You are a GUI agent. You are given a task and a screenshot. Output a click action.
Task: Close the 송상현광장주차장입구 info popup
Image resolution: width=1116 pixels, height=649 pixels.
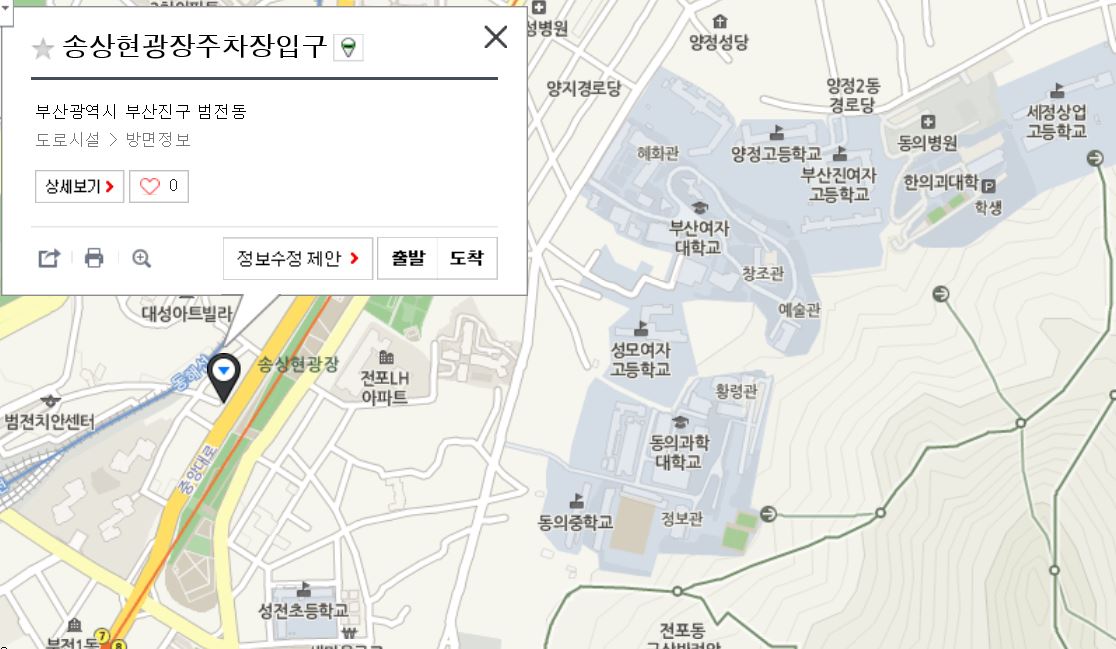tap(495, 37)
